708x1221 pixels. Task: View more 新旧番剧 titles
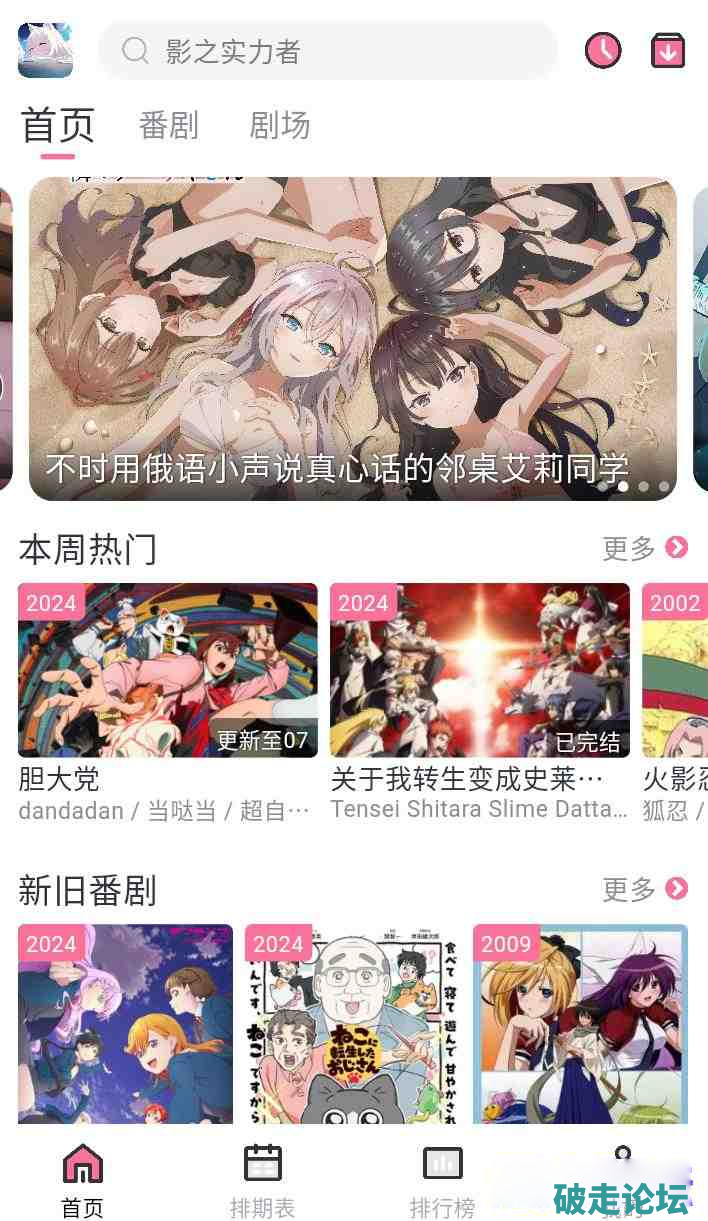pyautogui.click(x=645, y=889)
